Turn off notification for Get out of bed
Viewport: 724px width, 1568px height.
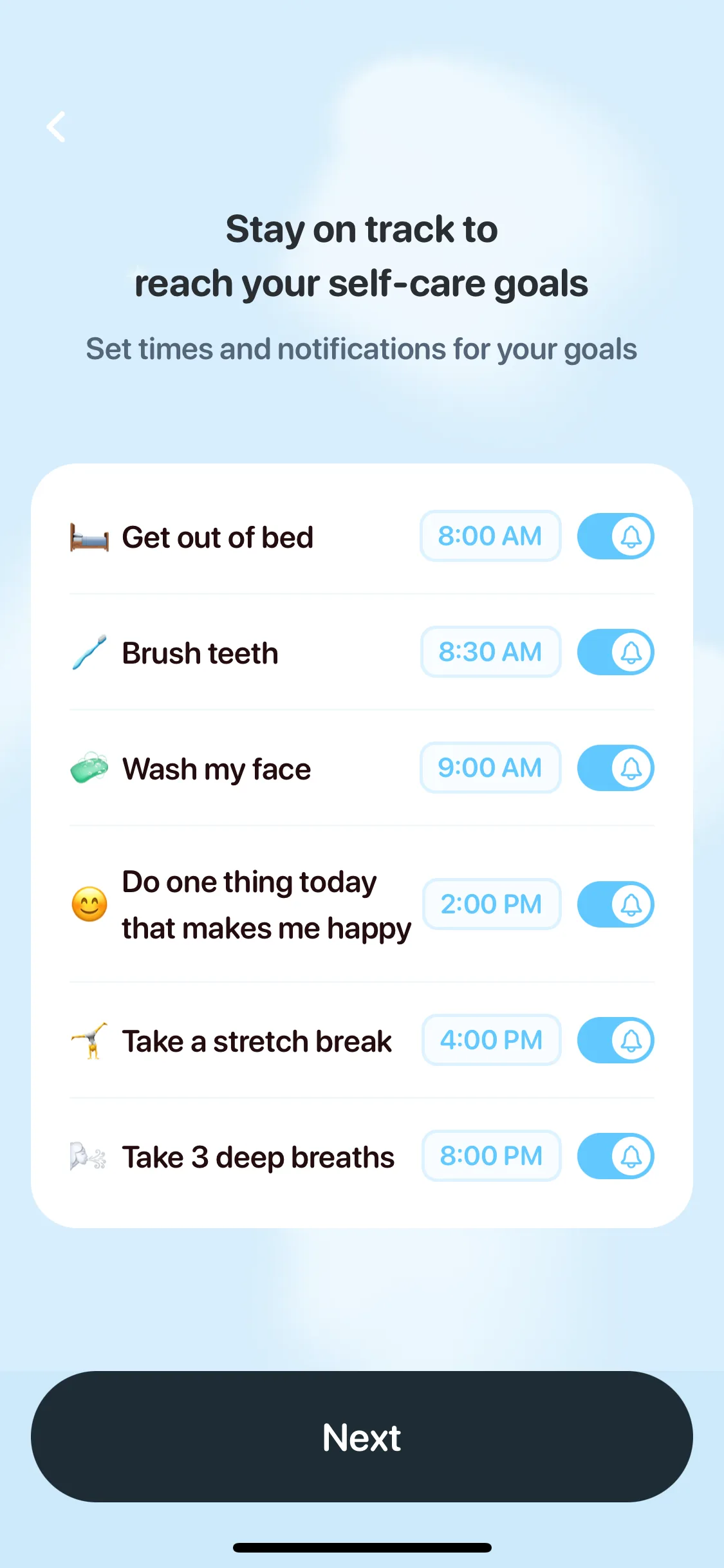click(x=616, y=536)
